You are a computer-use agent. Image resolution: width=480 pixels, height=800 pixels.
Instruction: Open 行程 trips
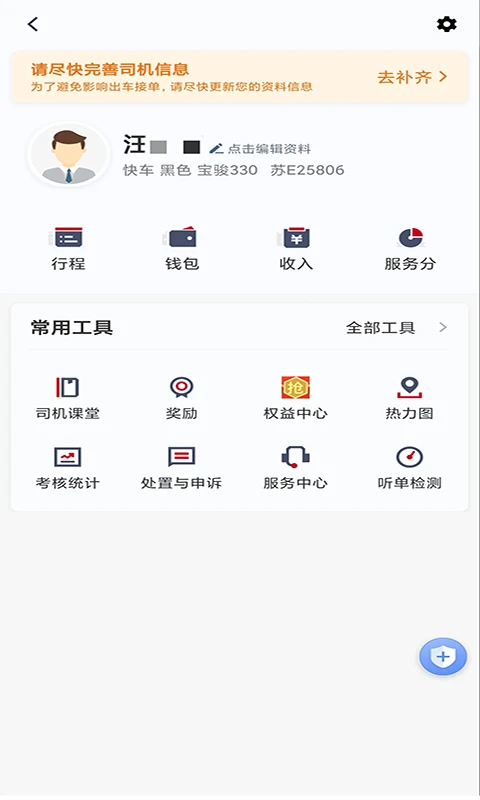pos(68,249)
